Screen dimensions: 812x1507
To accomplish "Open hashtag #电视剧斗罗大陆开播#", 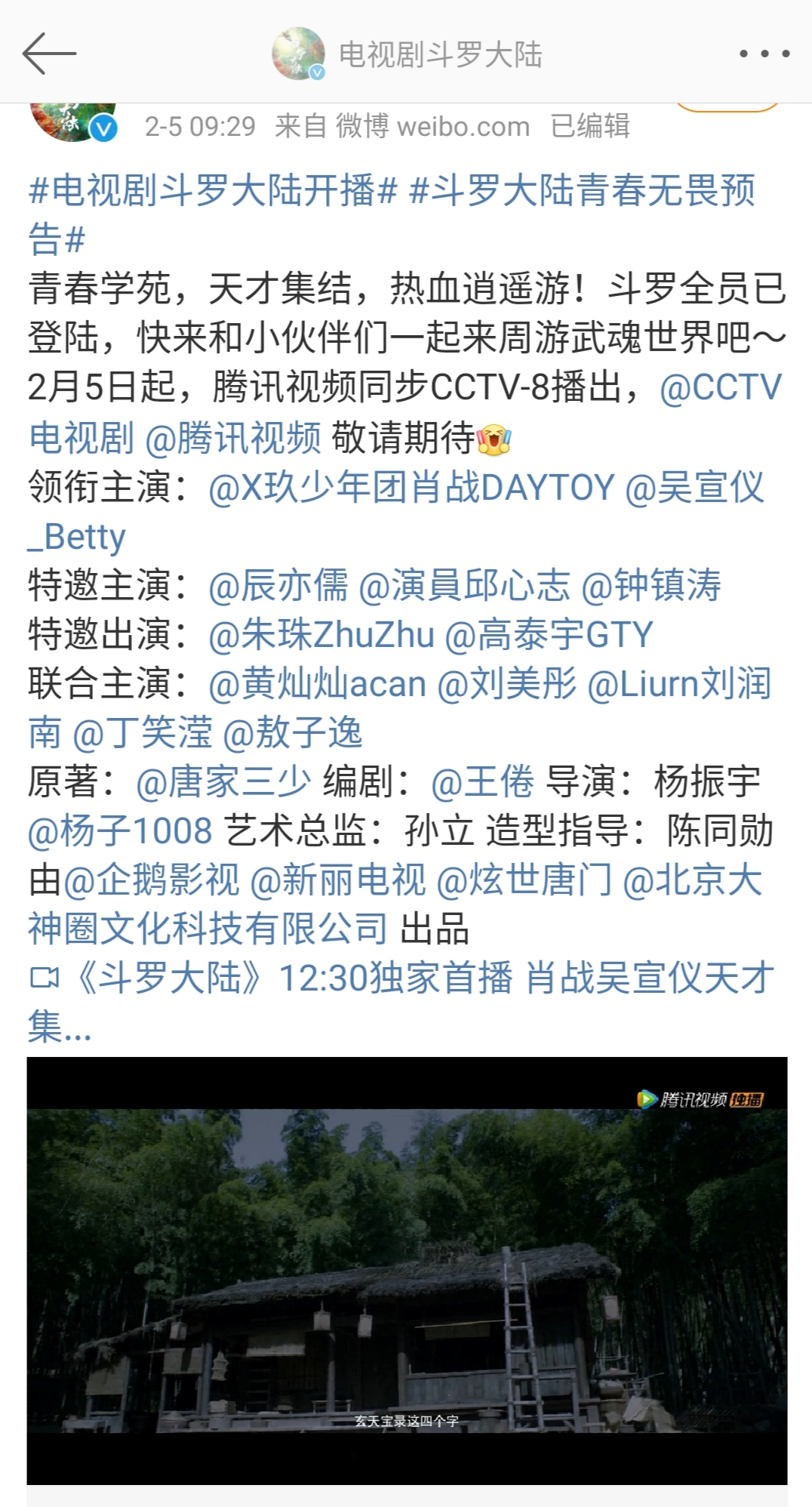I will [213, 190].
